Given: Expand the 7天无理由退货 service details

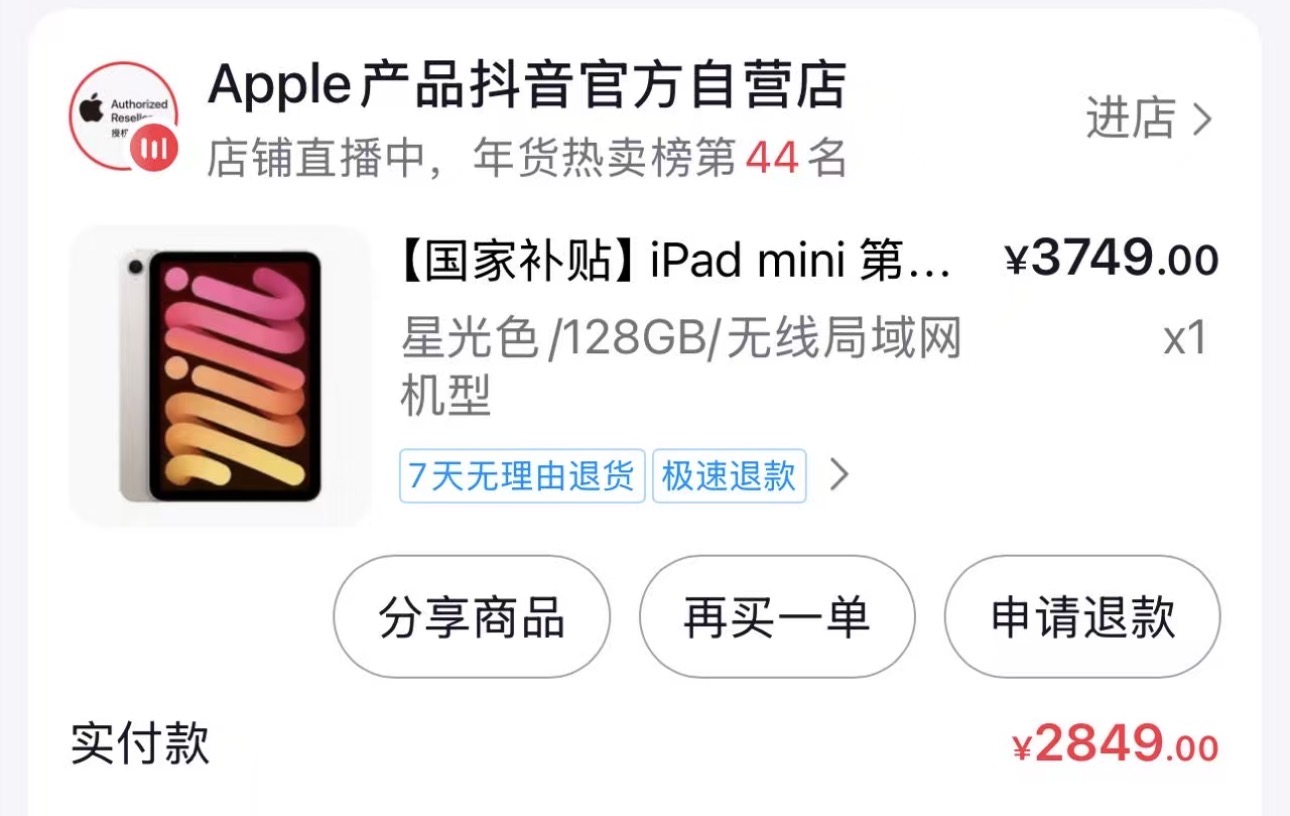Looking at the screenshot, I should [x=521, y=476].
